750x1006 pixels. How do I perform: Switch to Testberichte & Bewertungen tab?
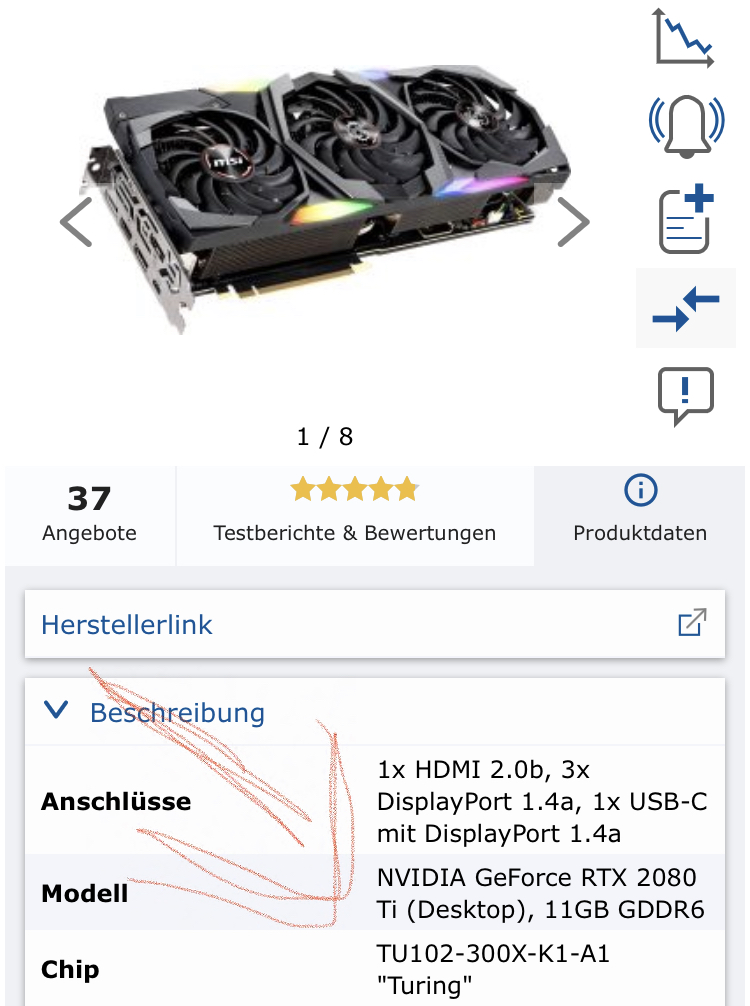click(x=355, y=515)
